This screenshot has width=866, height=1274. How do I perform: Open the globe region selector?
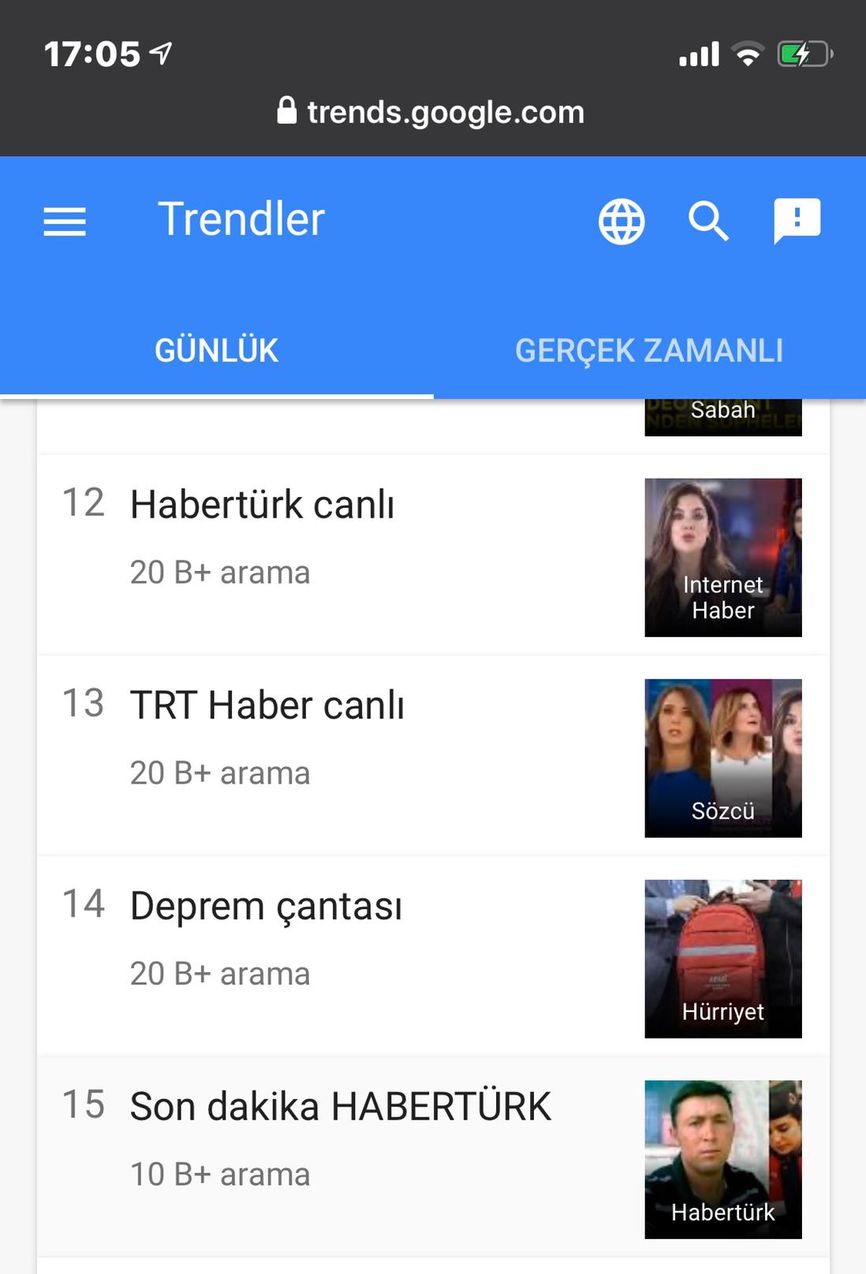(621, 221)
